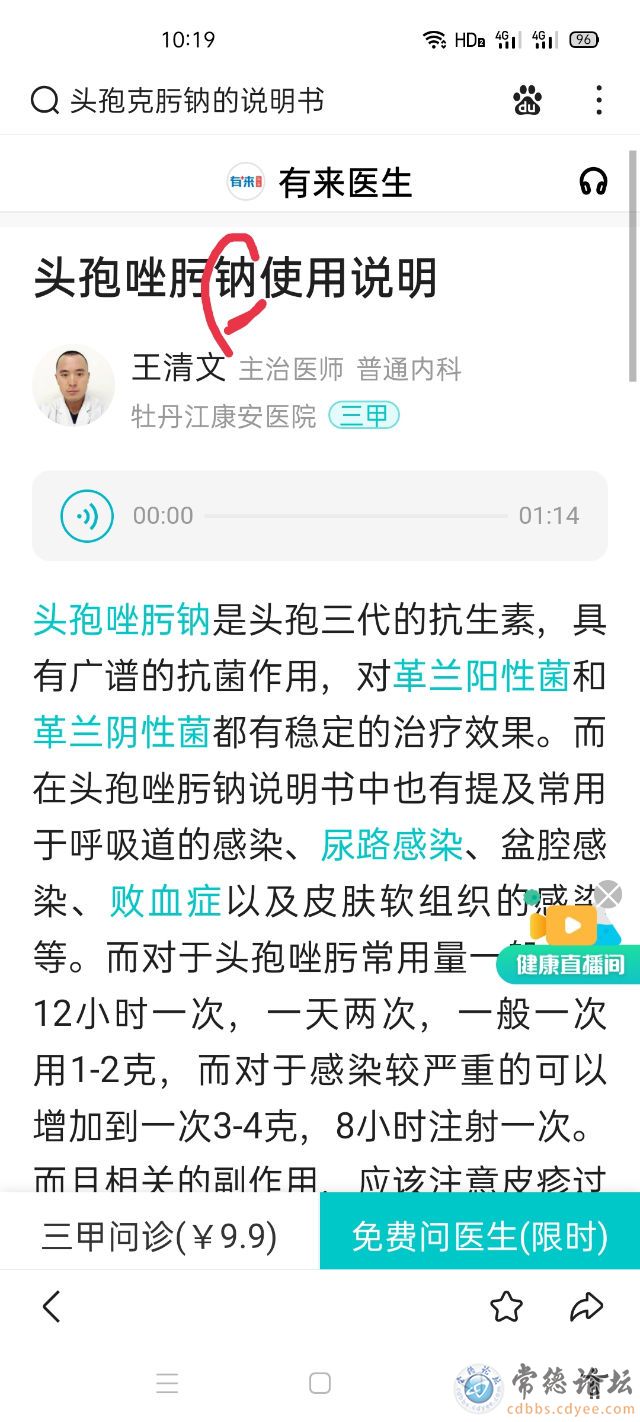Tap the system home button
The height and width of the screenshot is (1422, 640).
point(320,1383)
